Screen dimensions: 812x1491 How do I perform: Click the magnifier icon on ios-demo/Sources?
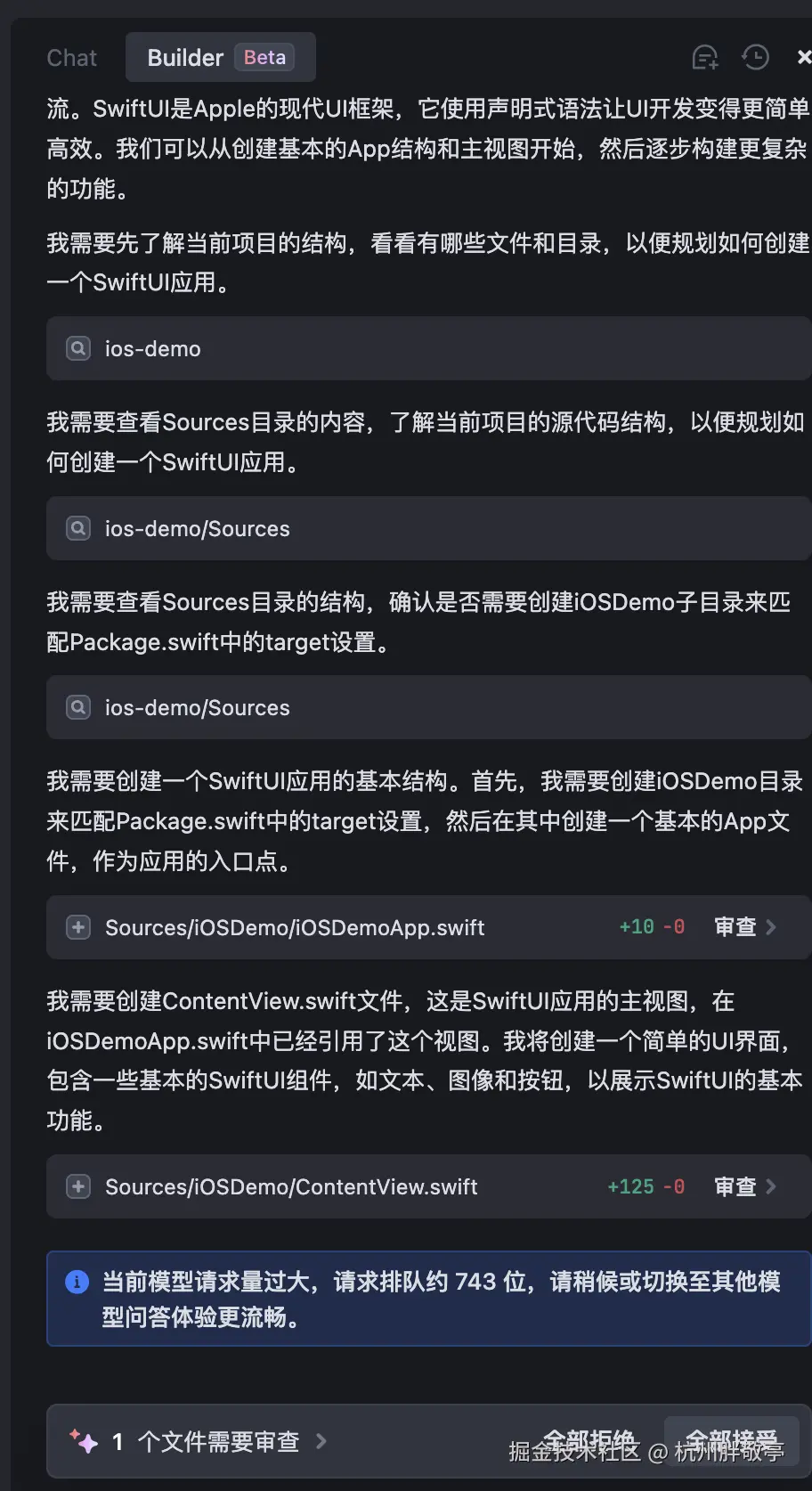pos(77,528)
